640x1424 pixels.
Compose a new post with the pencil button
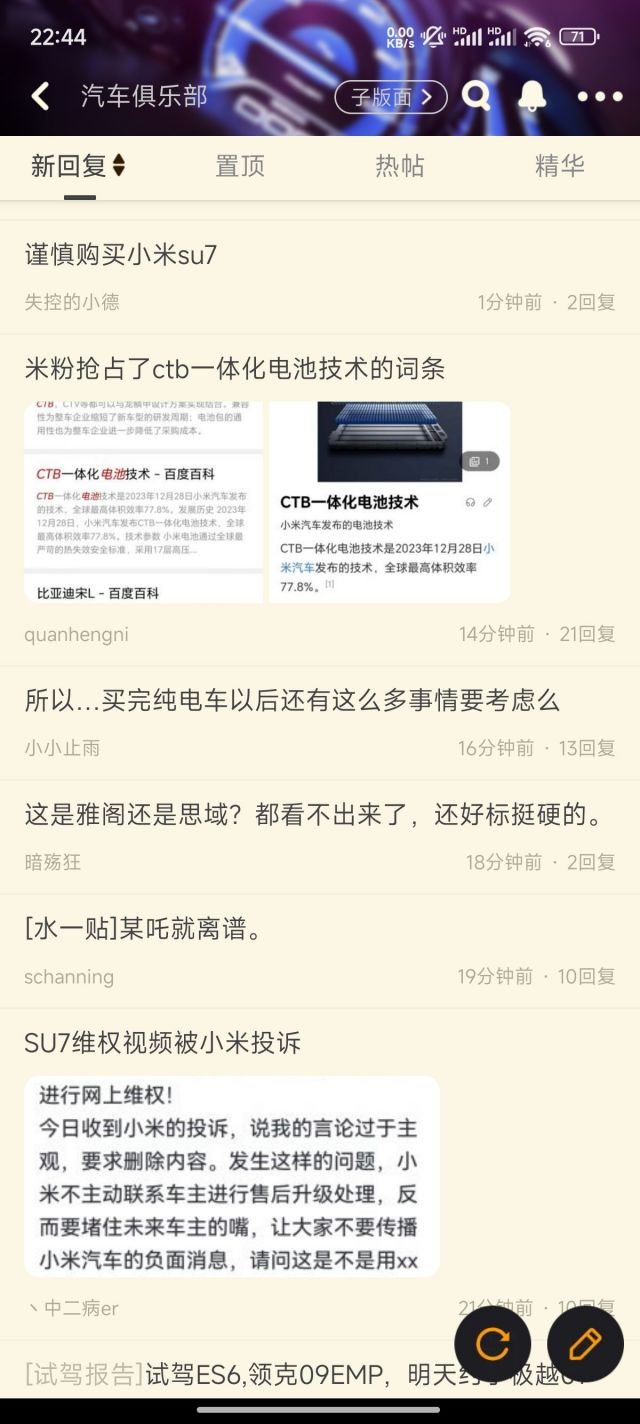(585, 1343)
